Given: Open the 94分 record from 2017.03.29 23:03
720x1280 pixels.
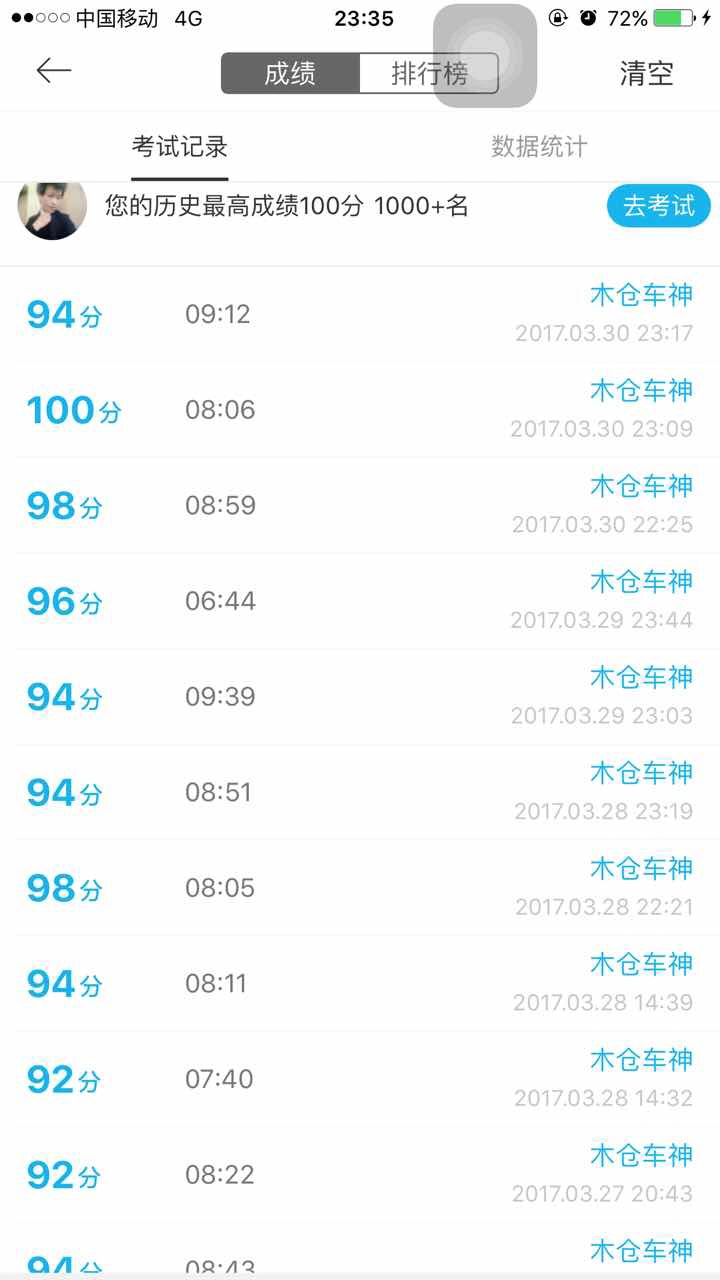Looking at the screenshot, I should pyautogui.click(x=360, y=697).
